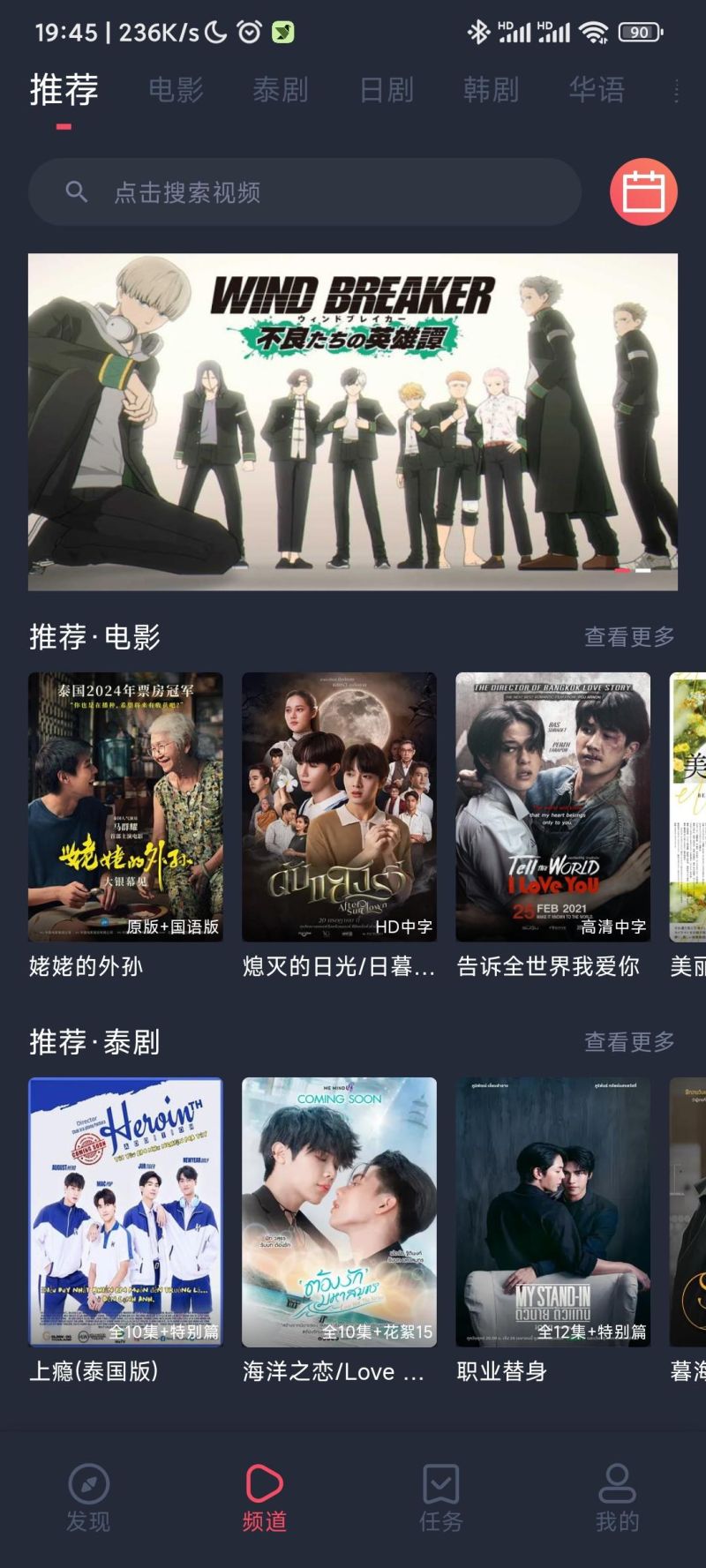706x1568 pixels.
Task: Open the Wind Breaker banner
Action: point(353,422)
